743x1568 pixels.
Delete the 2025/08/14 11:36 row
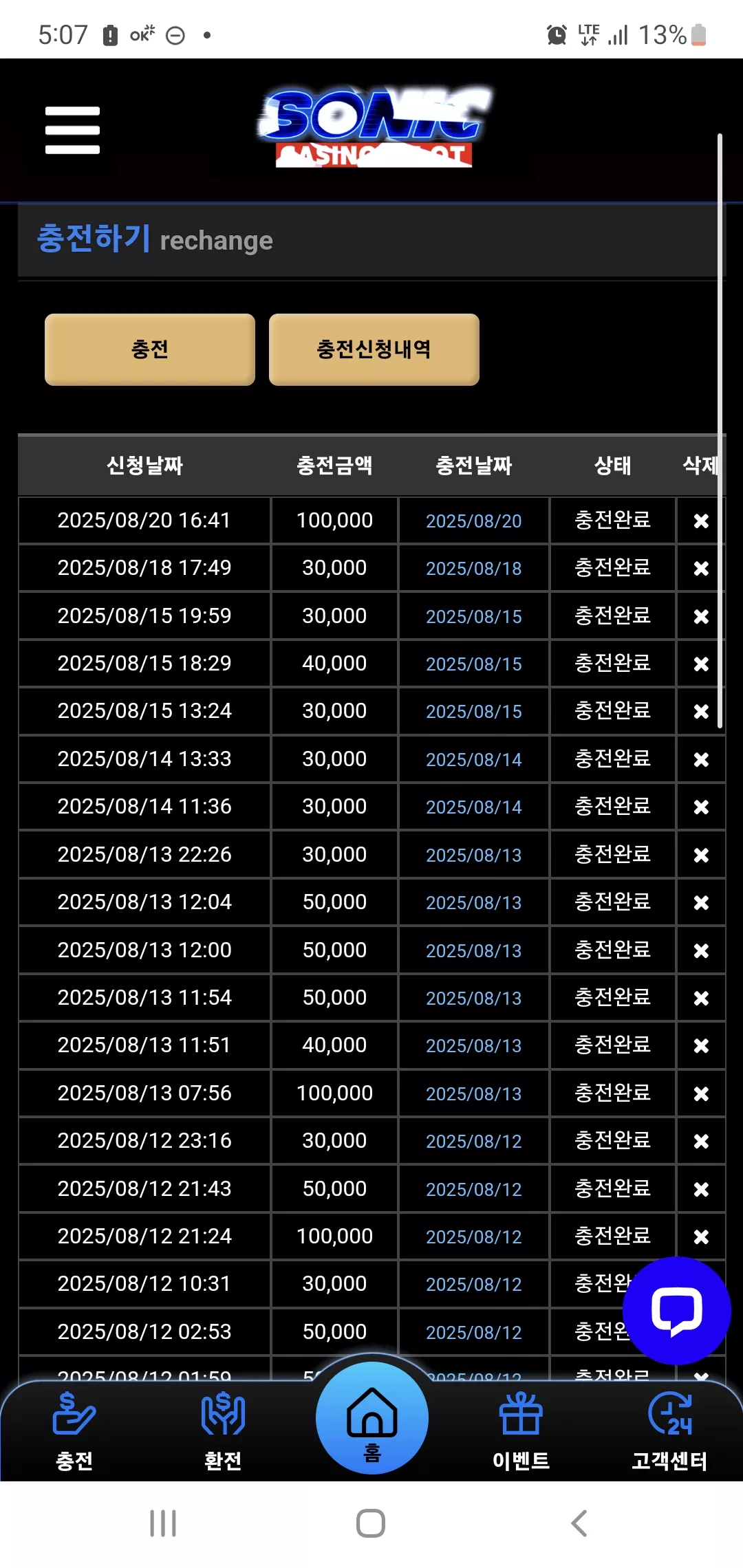[x=701, y=807]
